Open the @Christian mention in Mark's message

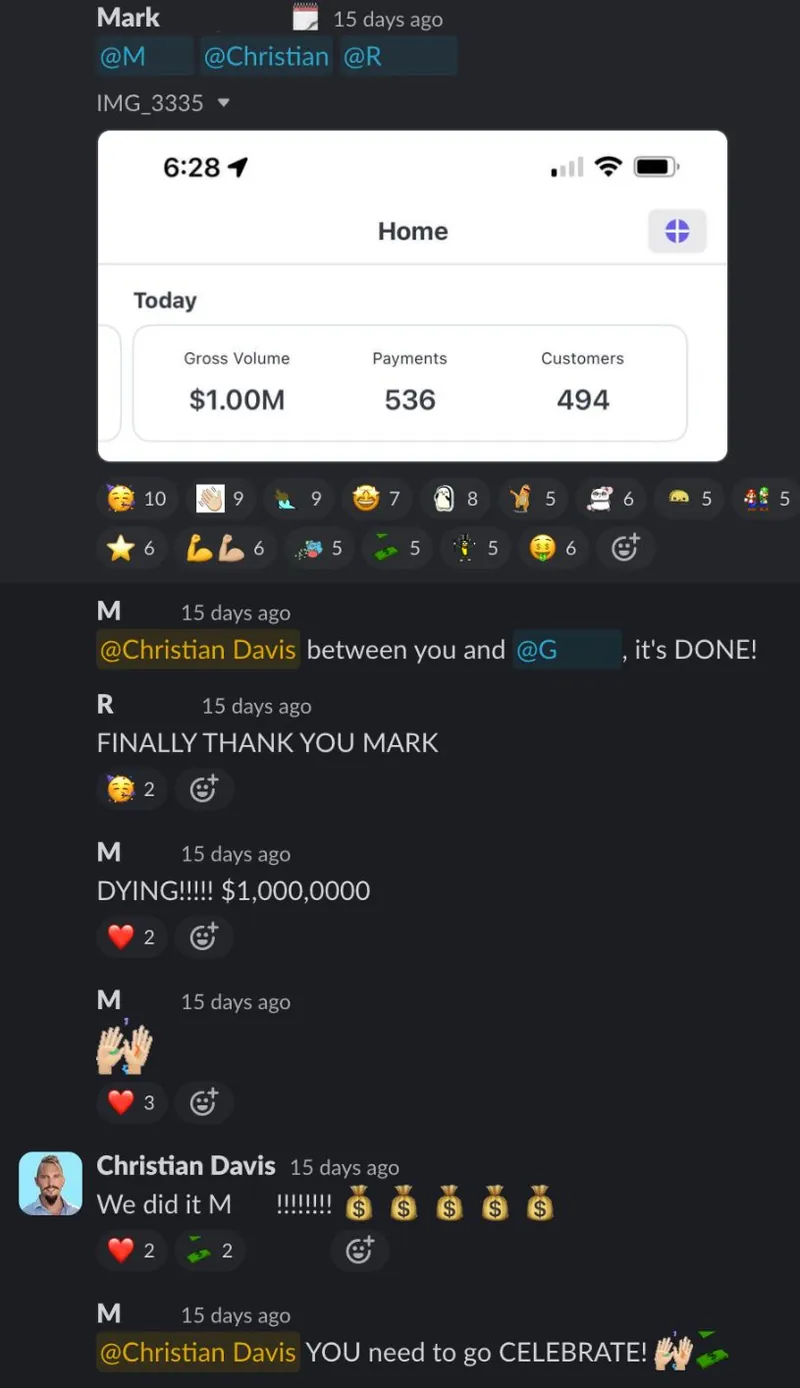point(266,57)
